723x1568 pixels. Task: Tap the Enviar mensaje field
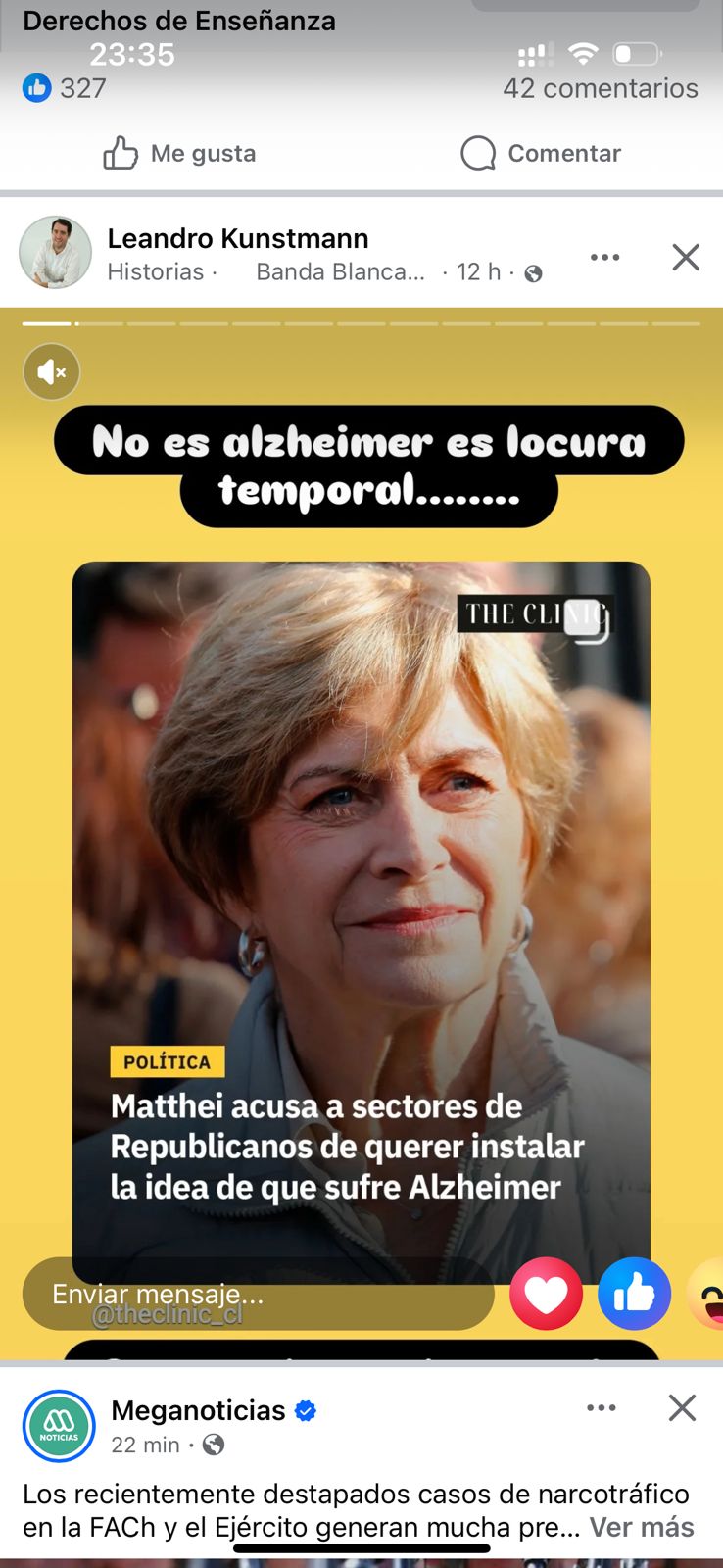click(x=258, y=1294)
